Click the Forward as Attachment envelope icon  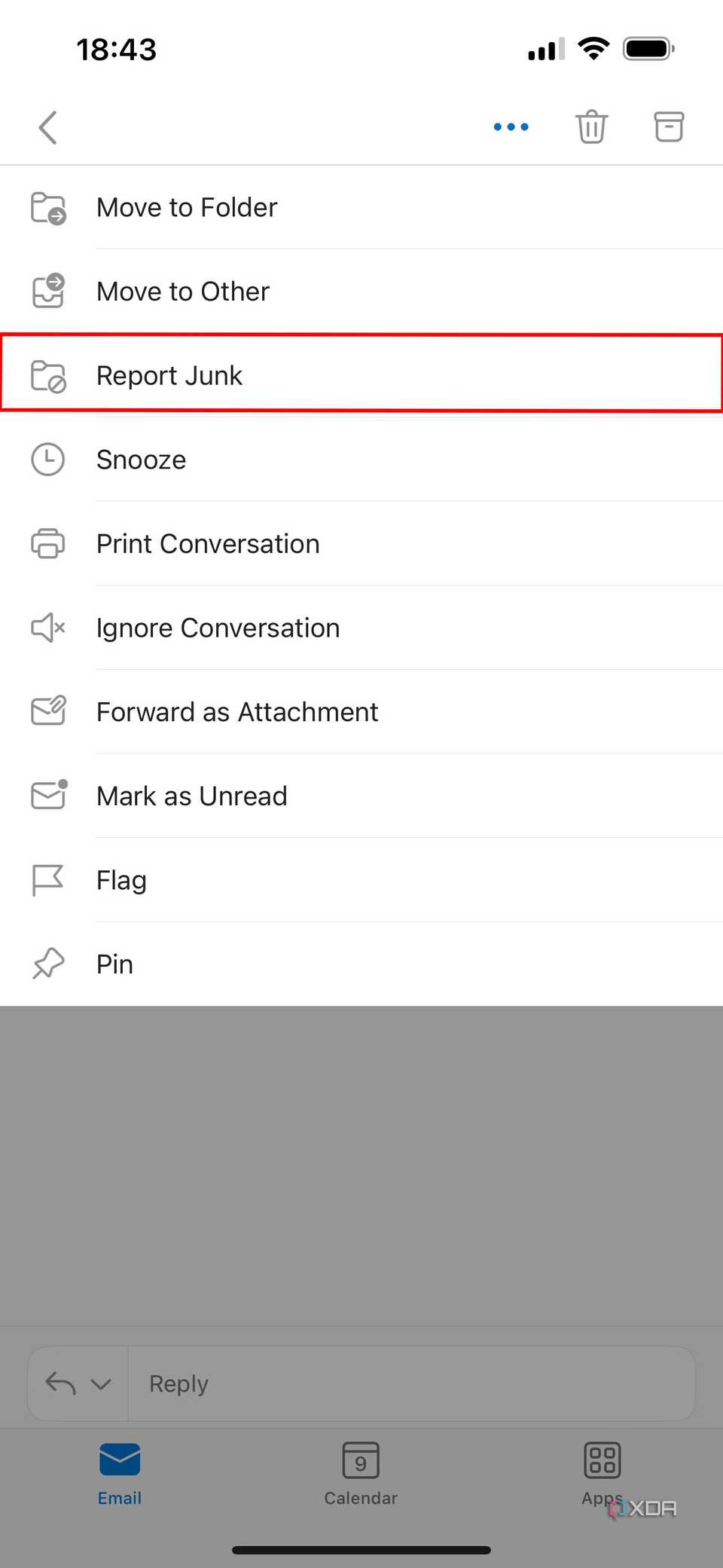[47, 711]
